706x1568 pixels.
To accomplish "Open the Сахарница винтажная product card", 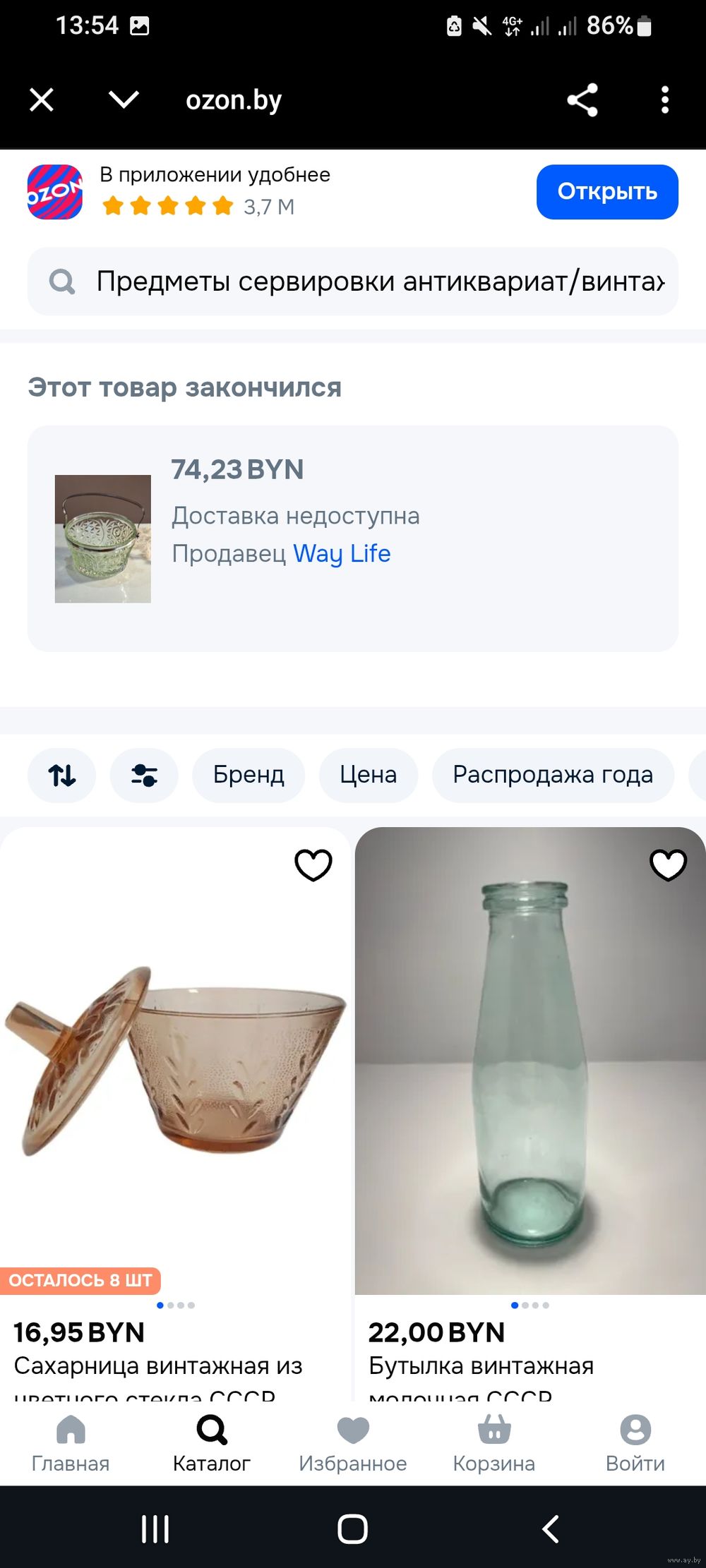I will tap(175, 1059).
